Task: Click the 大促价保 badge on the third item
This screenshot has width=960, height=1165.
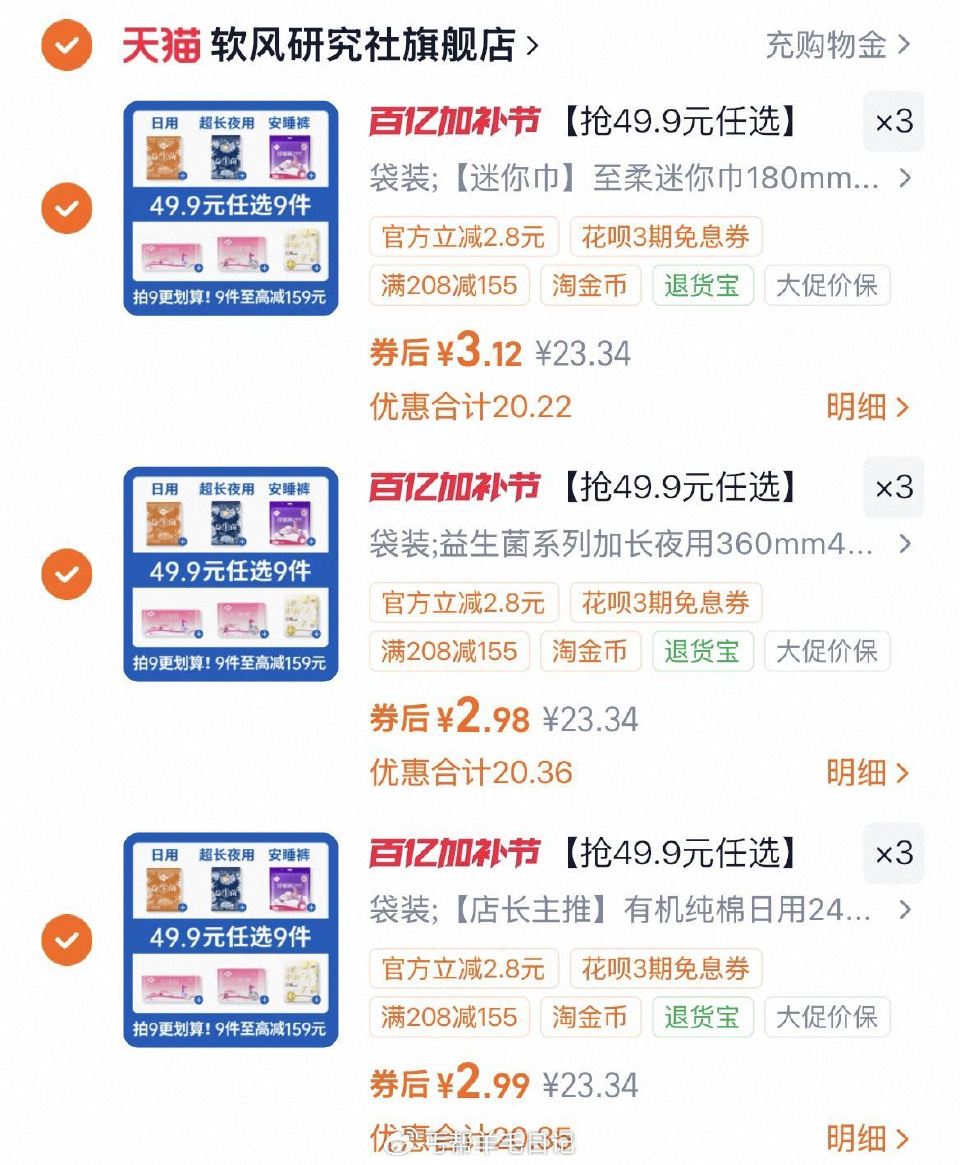Action: [x=827, y=1016]
